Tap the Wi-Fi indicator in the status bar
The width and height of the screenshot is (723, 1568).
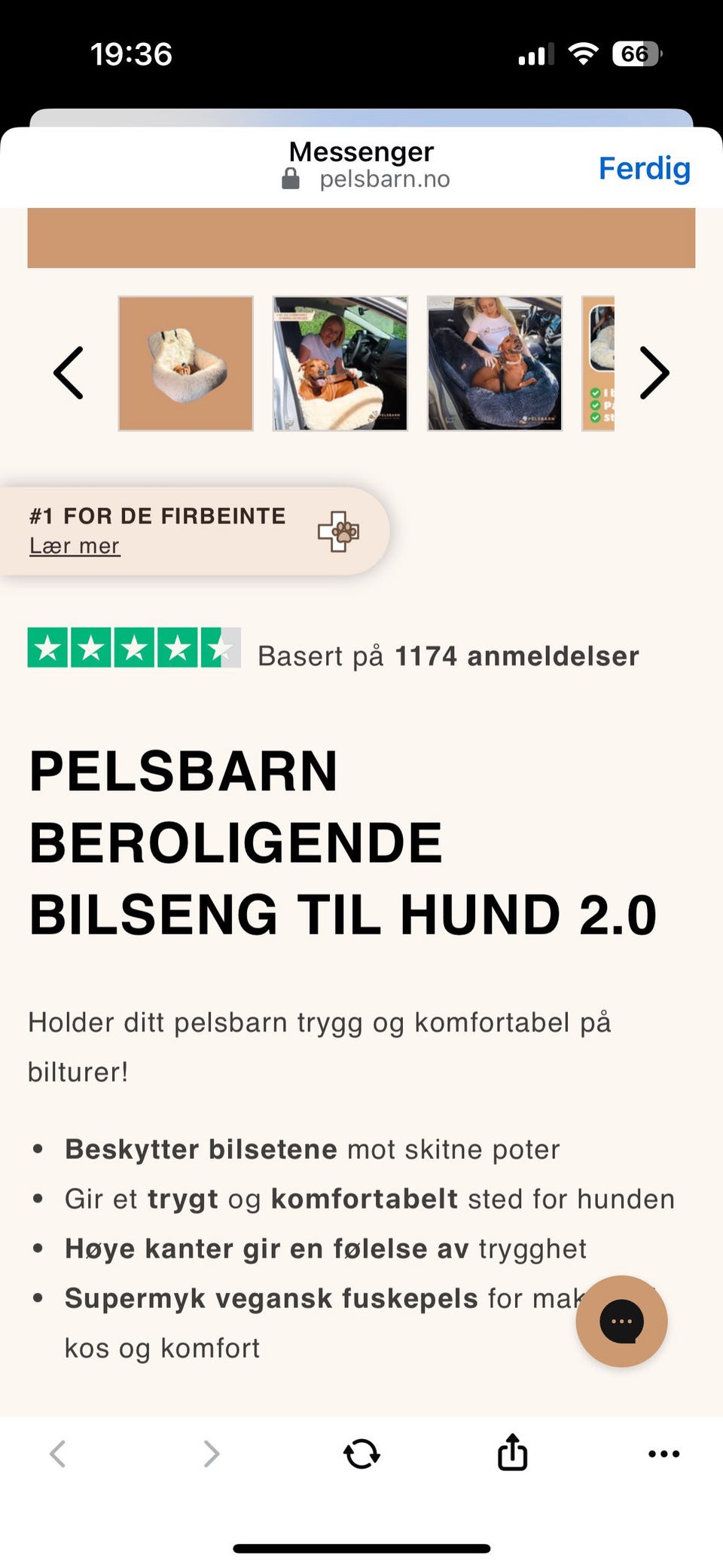tap(582, 53)
